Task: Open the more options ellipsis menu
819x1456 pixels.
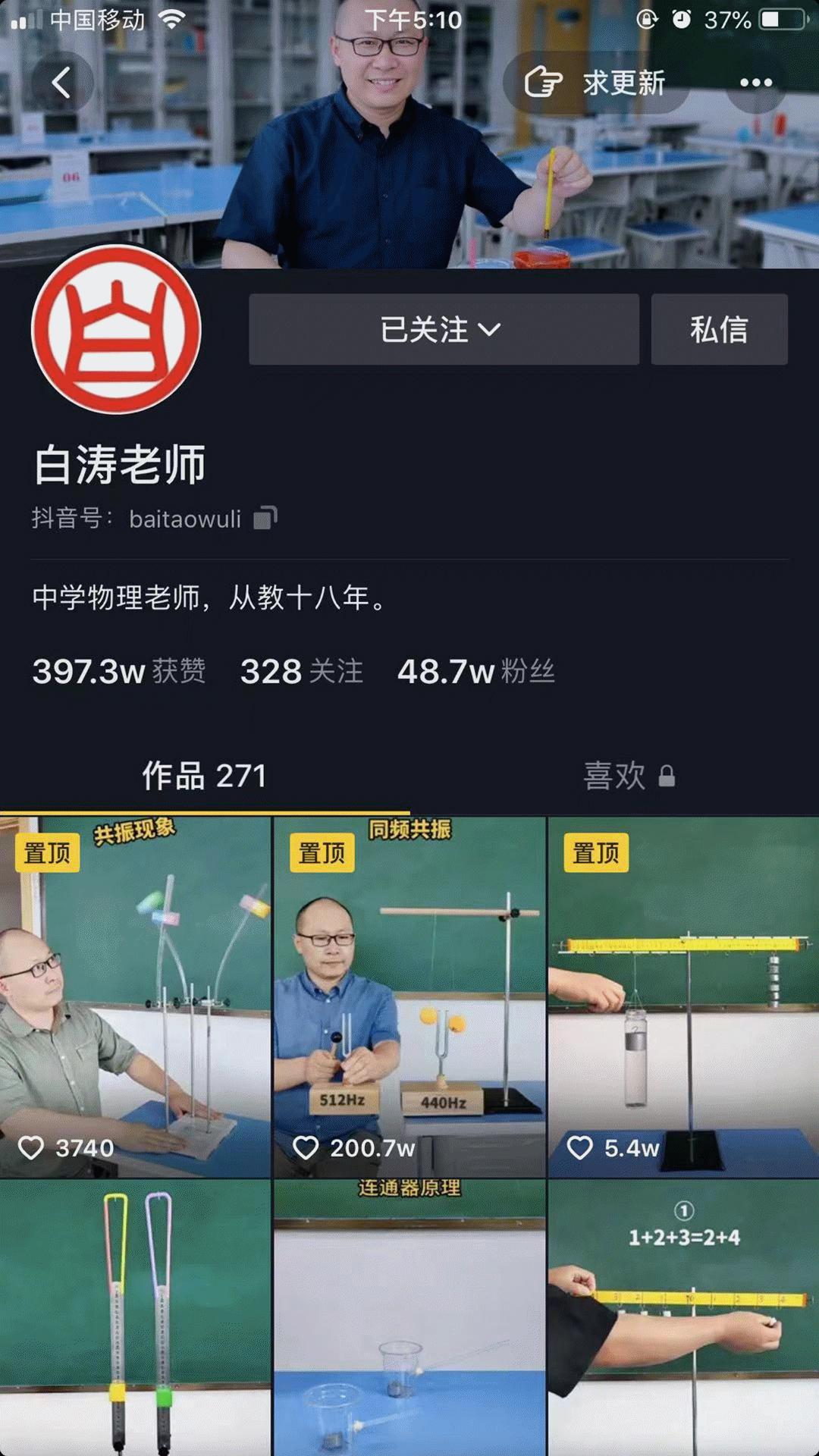Action: [755, 83]
